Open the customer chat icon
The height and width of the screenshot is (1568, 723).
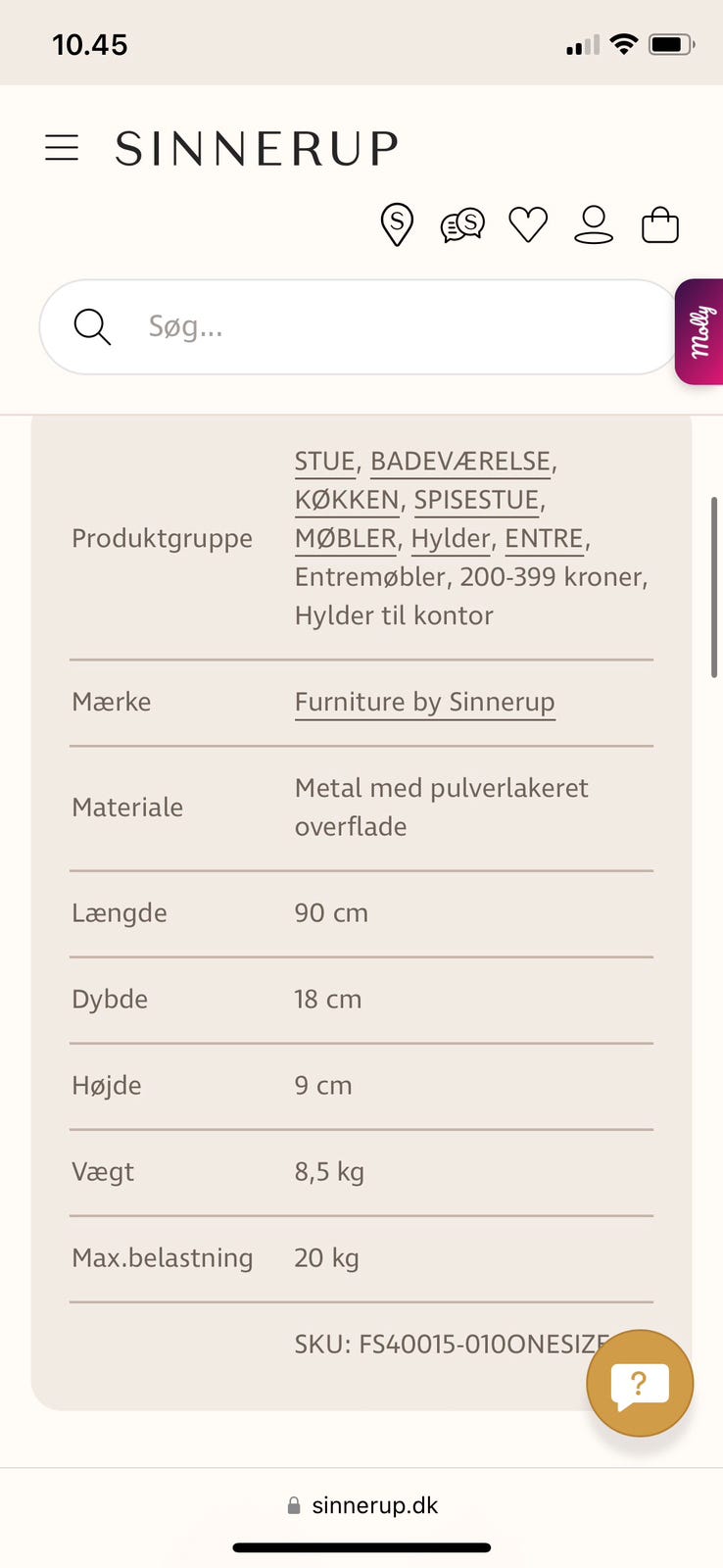coord(461,223)
